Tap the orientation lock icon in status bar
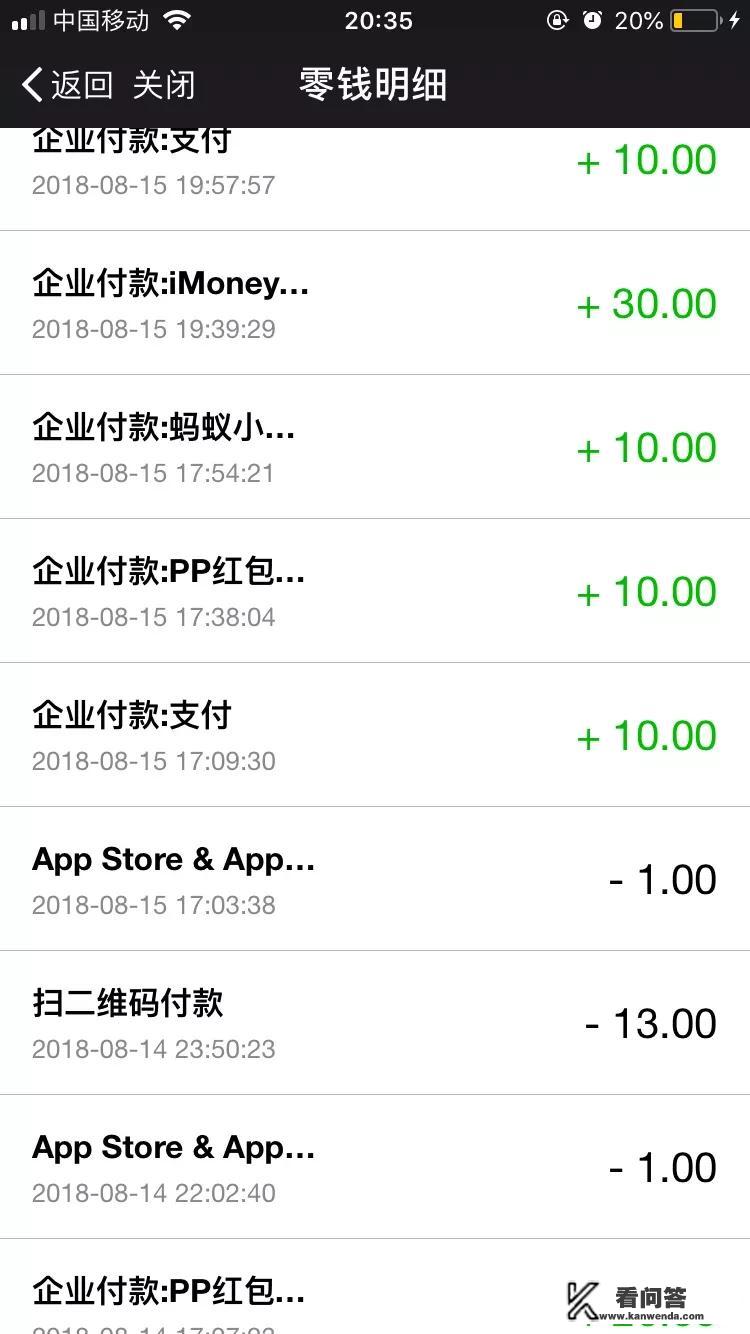Viewport: 750px width, 1334px height. (558, 19)
